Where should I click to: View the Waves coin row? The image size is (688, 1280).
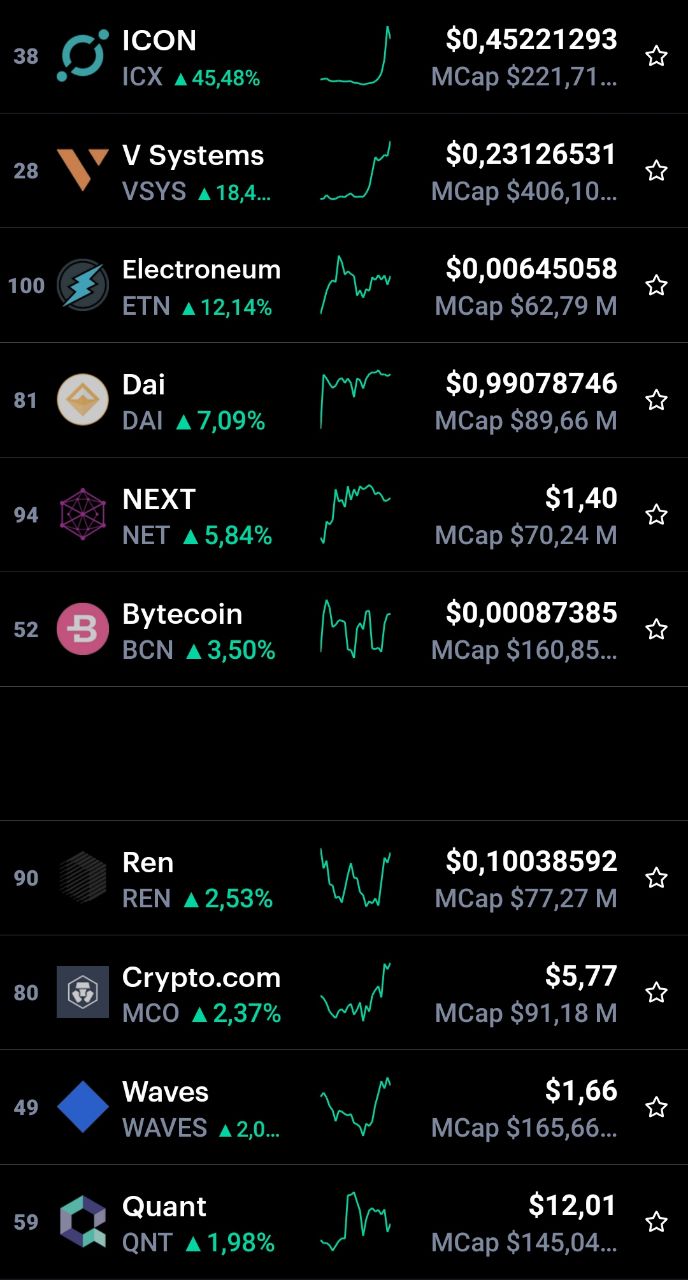(344, 1108)
